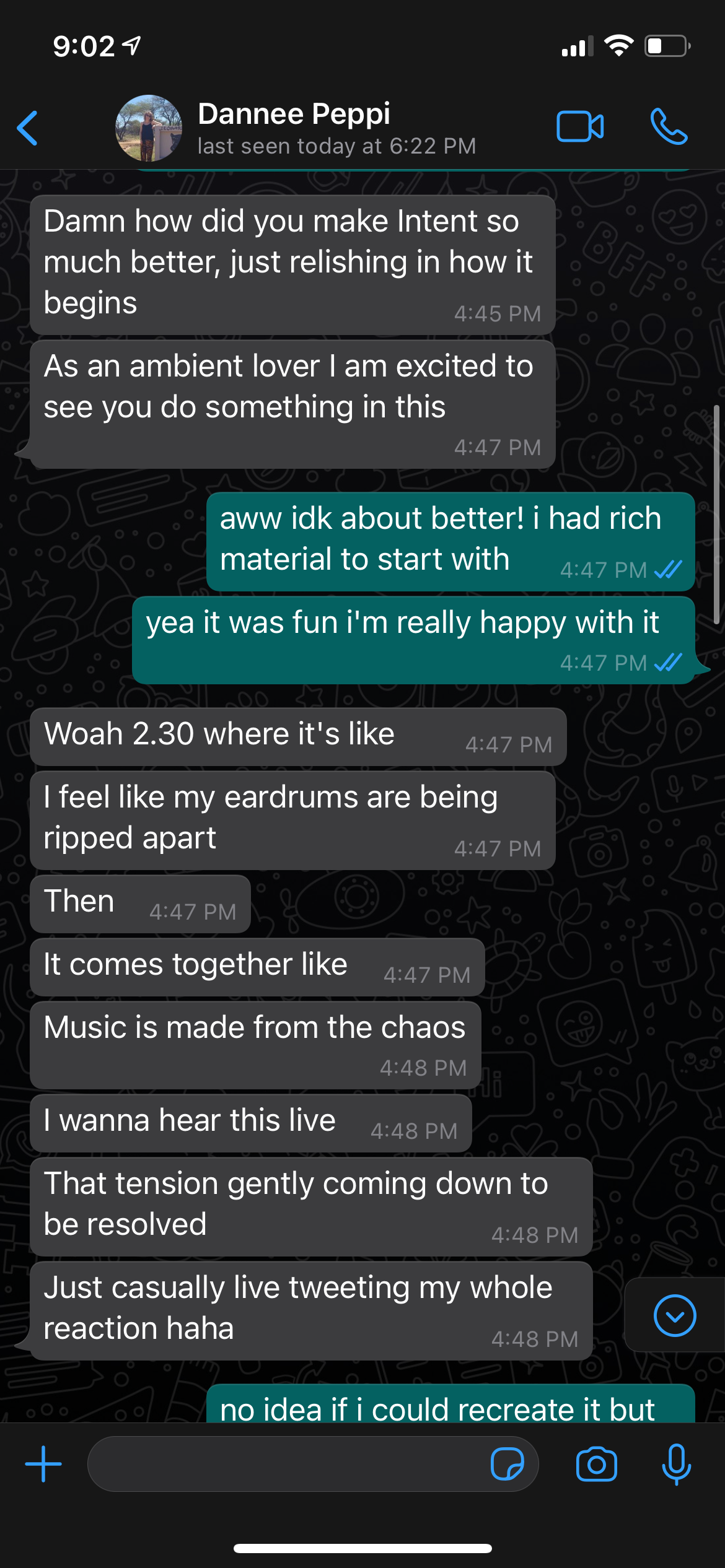Tap the microphone to record voice message
Screen dimensions: 725x1568
pyautogui.click(x=676, y=1464)
